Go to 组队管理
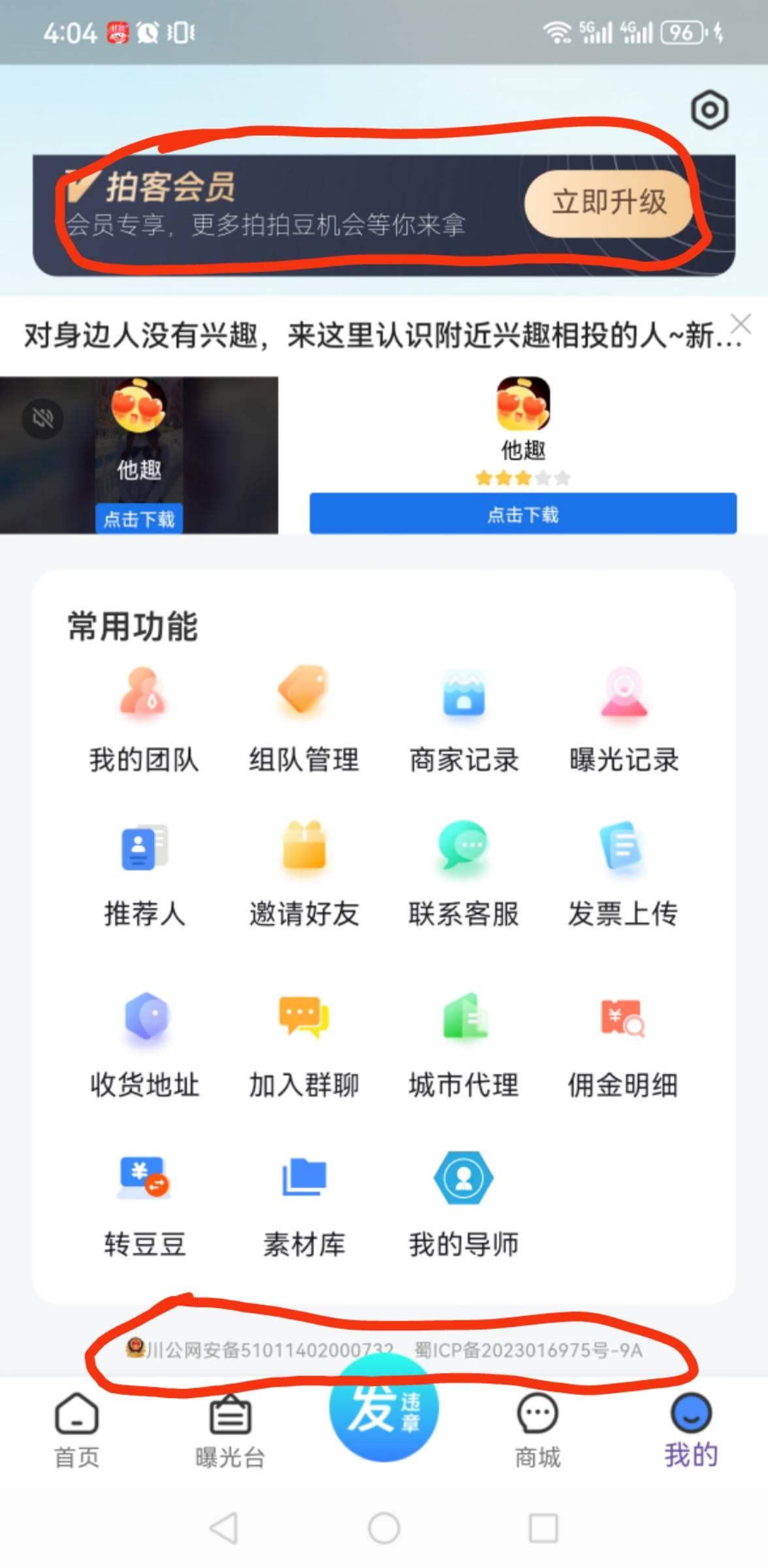This screenshot has width=768, height=1568. 304,720
